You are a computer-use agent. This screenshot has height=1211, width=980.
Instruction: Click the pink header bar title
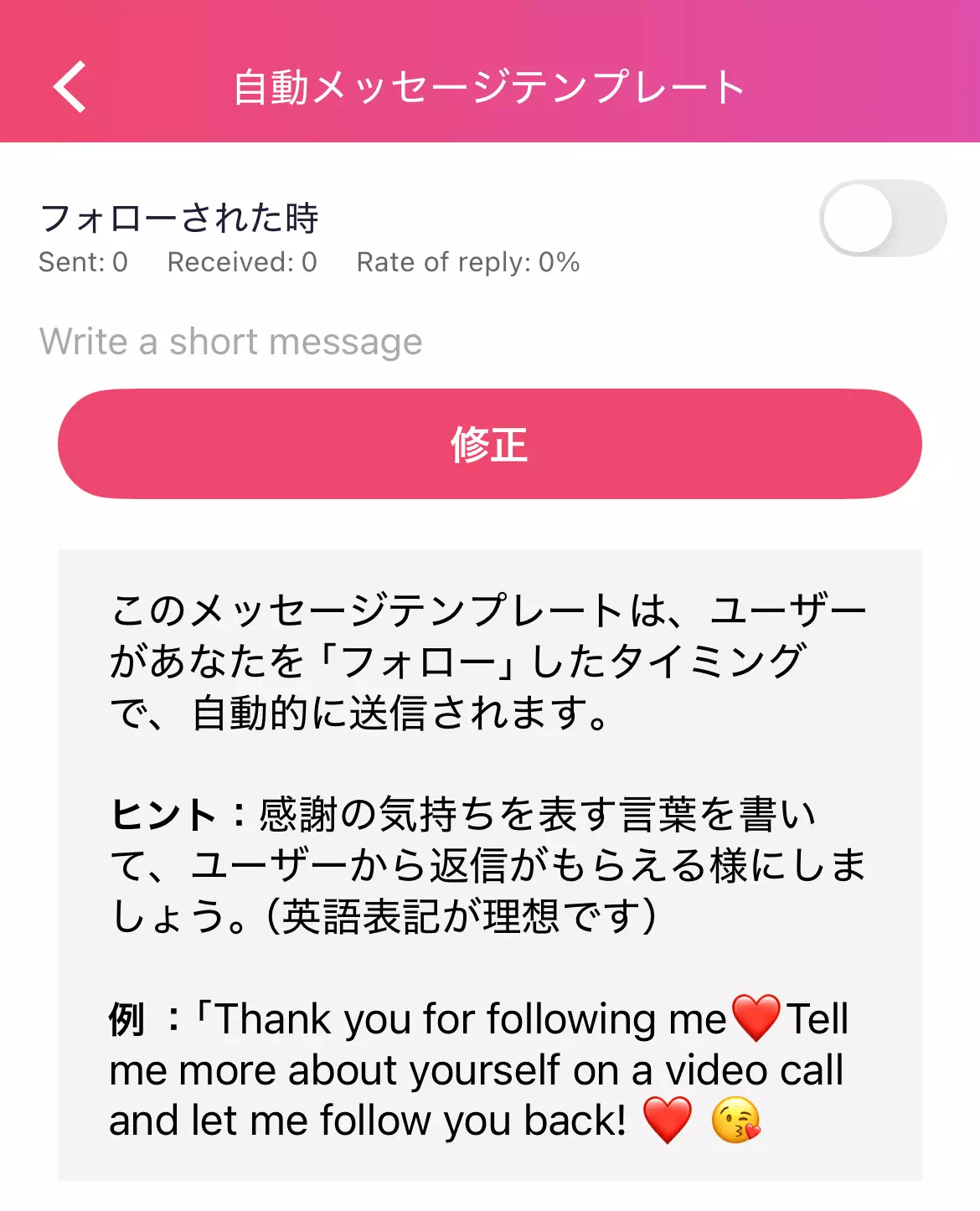click(488, 85)
